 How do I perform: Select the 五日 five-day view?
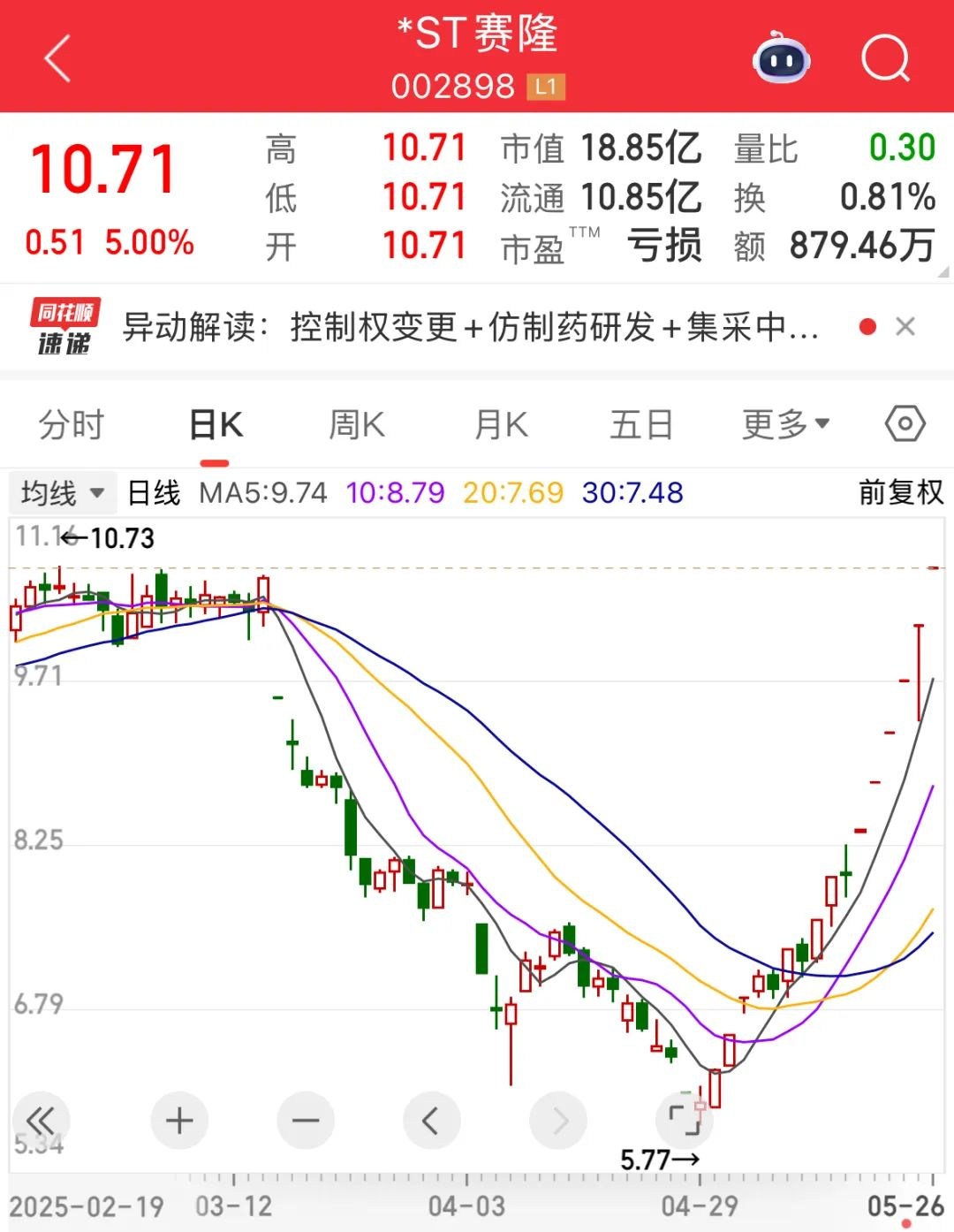tap(642, 424)
